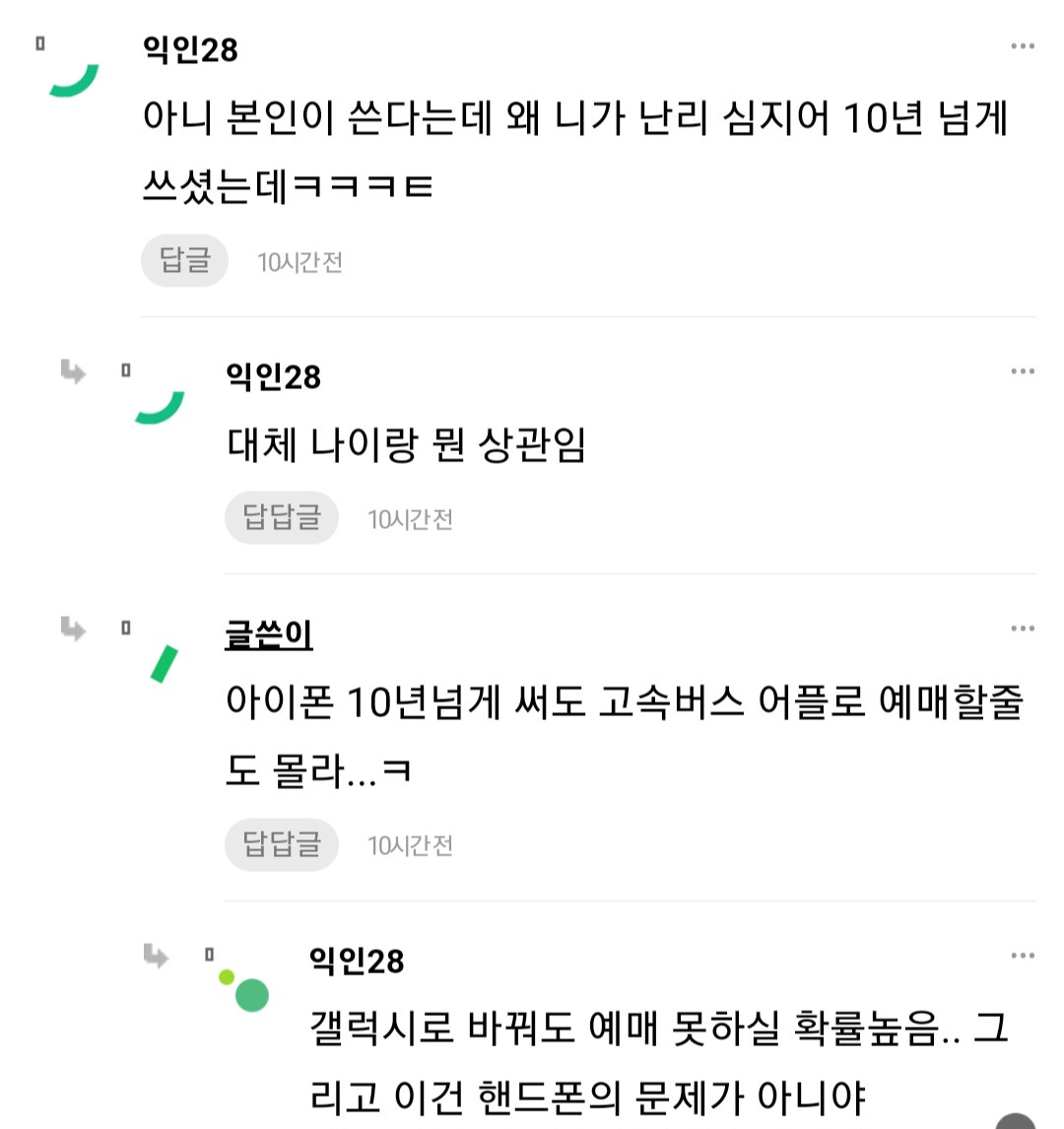The width and height of the screenshot is (1064, 1129).
Task: Tap the underlined 글쓴이 username
Action: 269,635
